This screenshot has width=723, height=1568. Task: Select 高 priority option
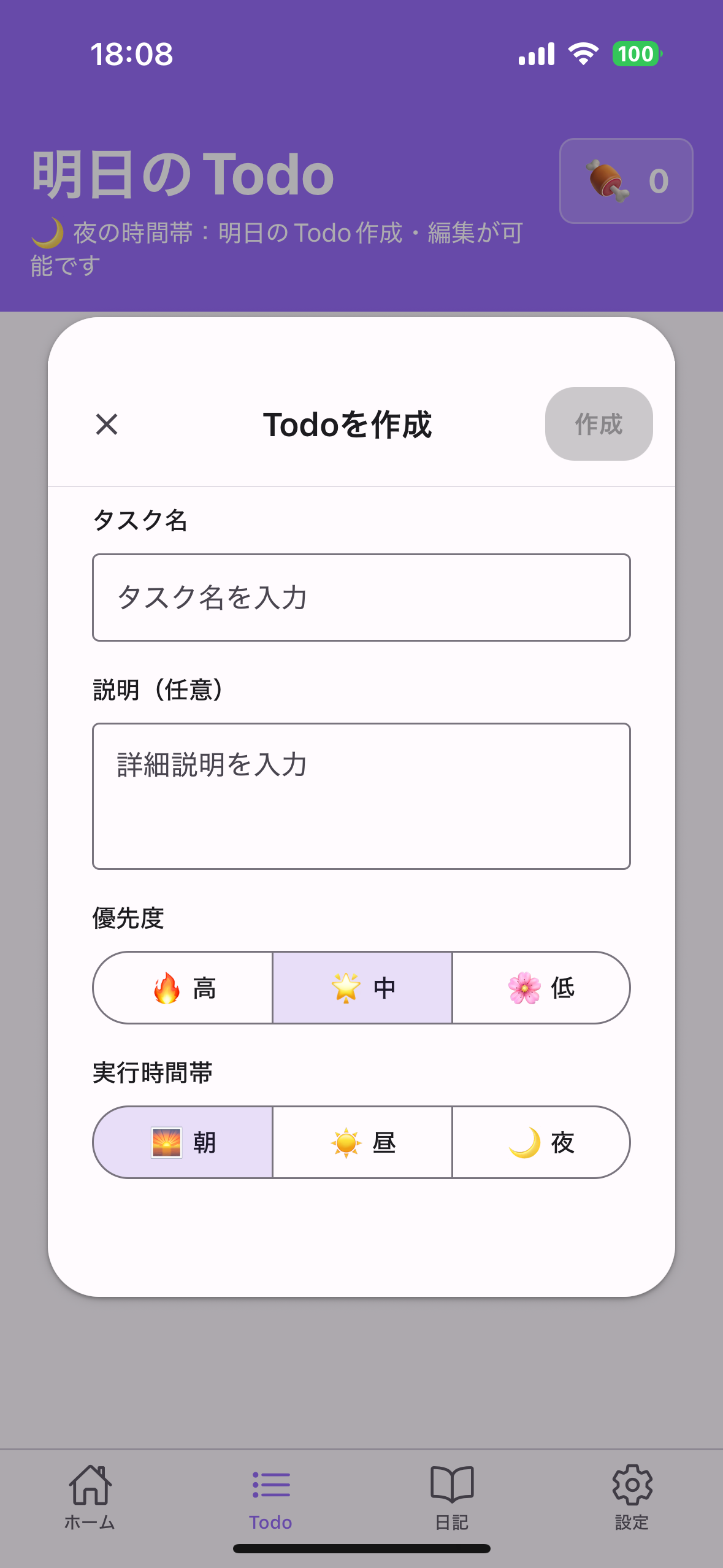[183, 988]
